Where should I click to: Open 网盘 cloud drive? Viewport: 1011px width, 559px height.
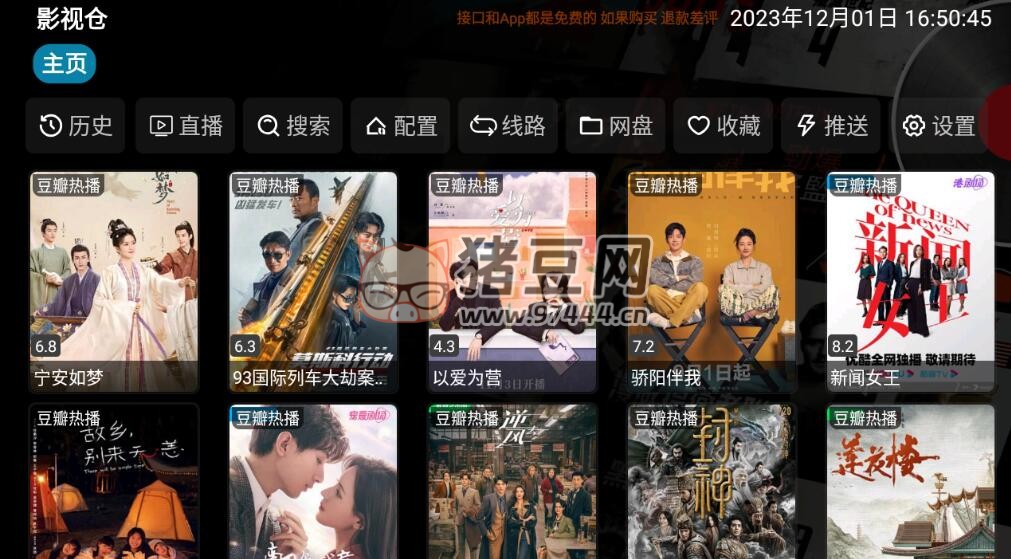point(616,126)
